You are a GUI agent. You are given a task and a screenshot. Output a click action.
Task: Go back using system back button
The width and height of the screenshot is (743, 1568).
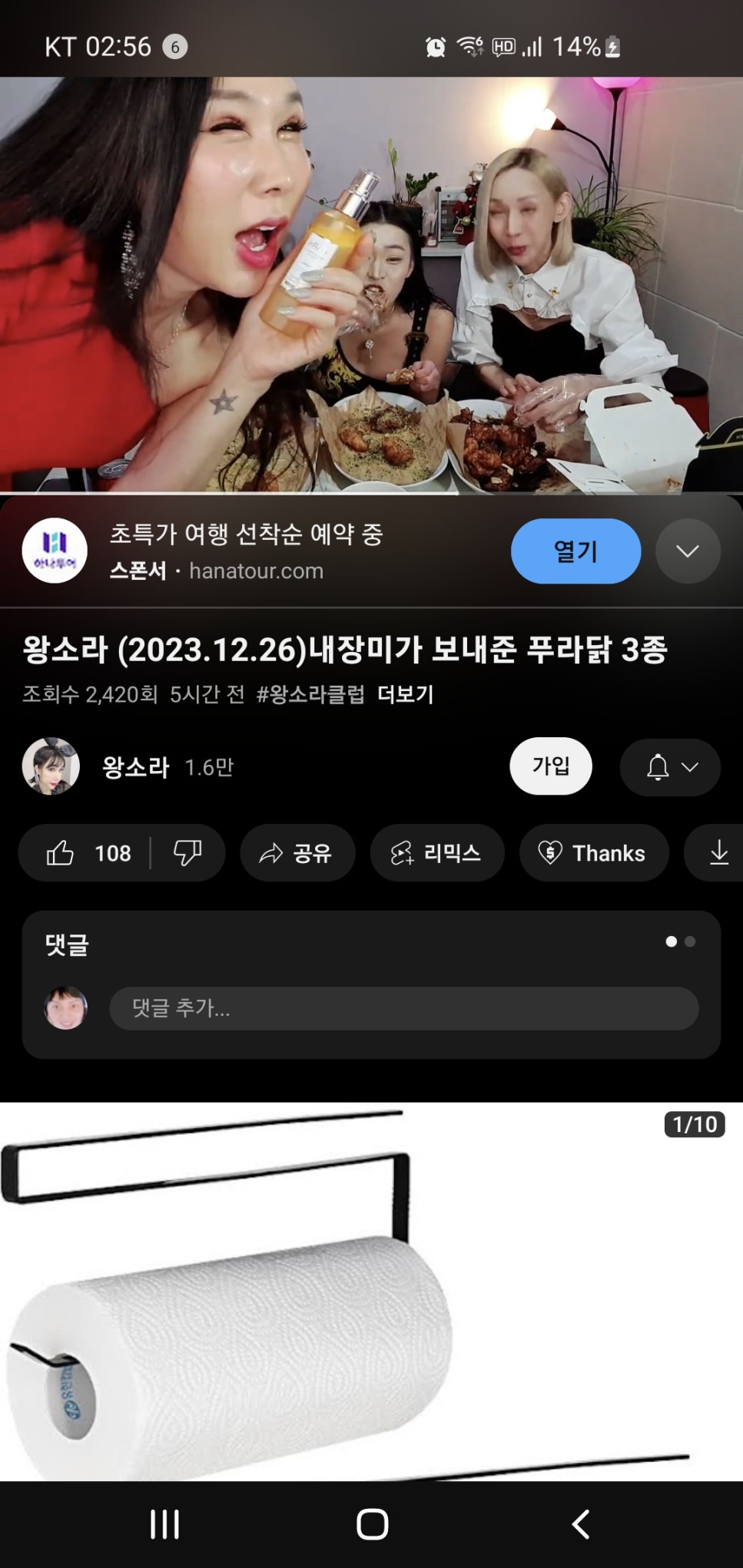coord(581,1524)
